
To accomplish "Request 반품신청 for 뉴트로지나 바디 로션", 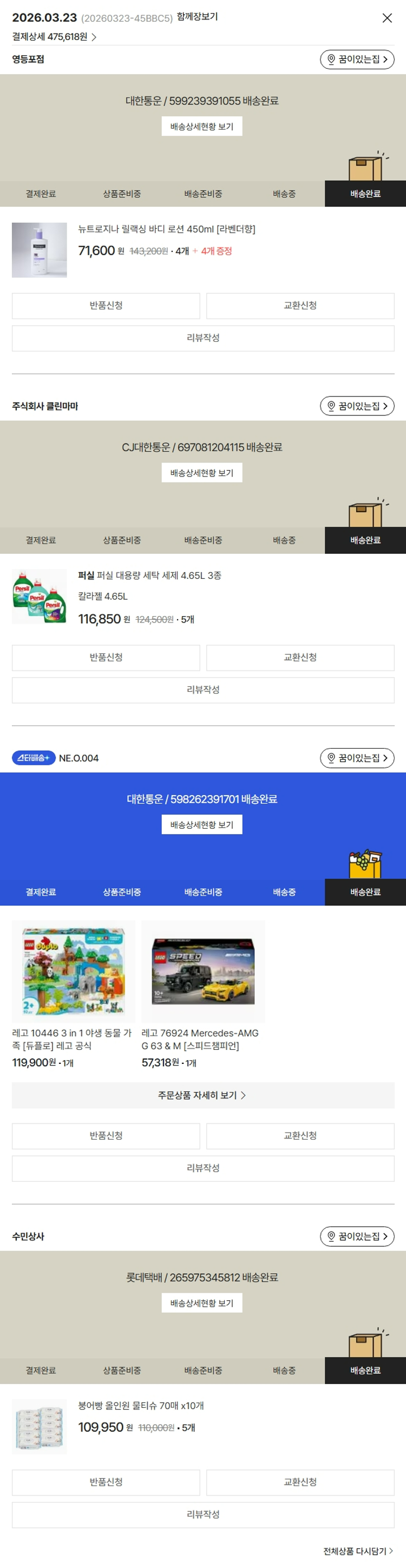I will (x=106, y=306).
